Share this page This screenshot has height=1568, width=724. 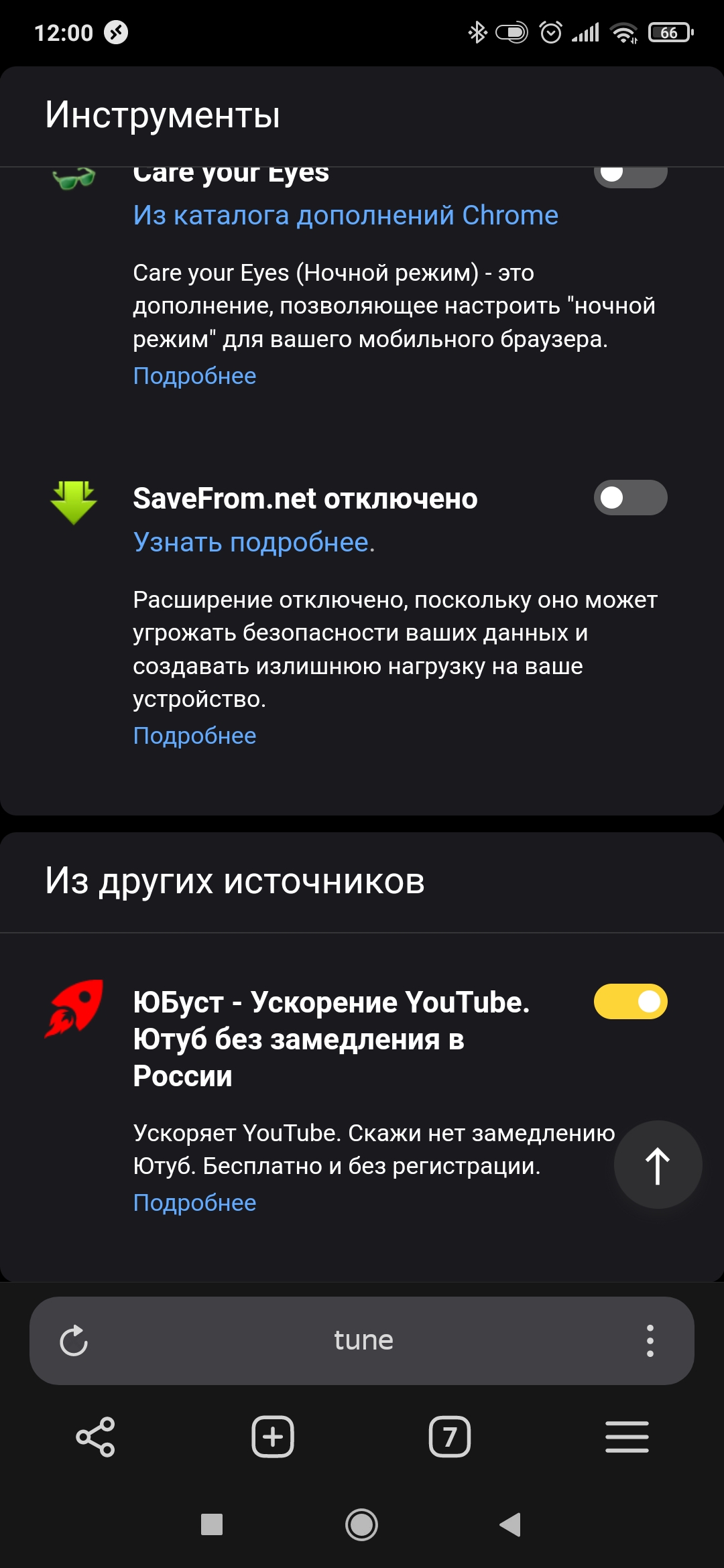coord(95,1437)
